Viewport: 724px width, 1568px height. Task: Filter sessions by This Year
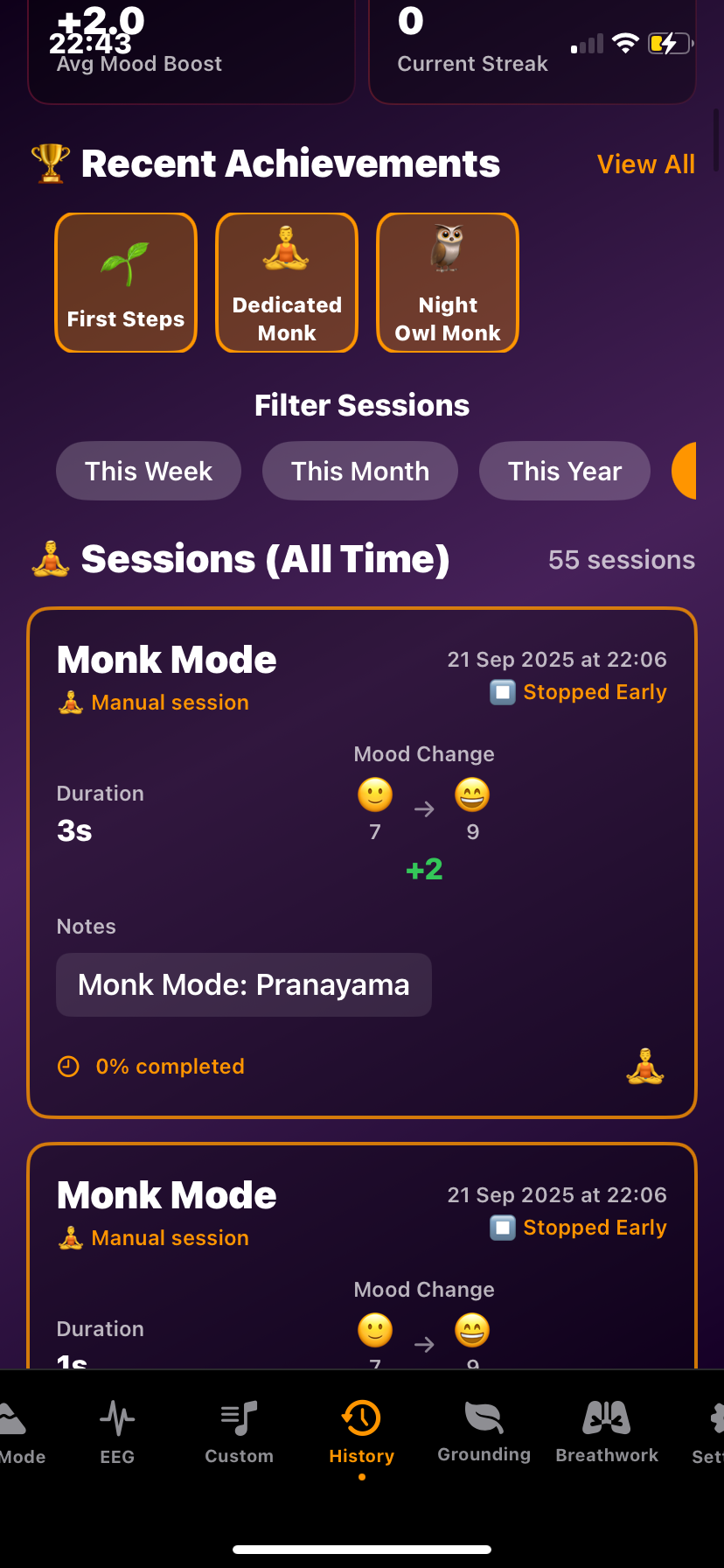(x=565, y=471)
